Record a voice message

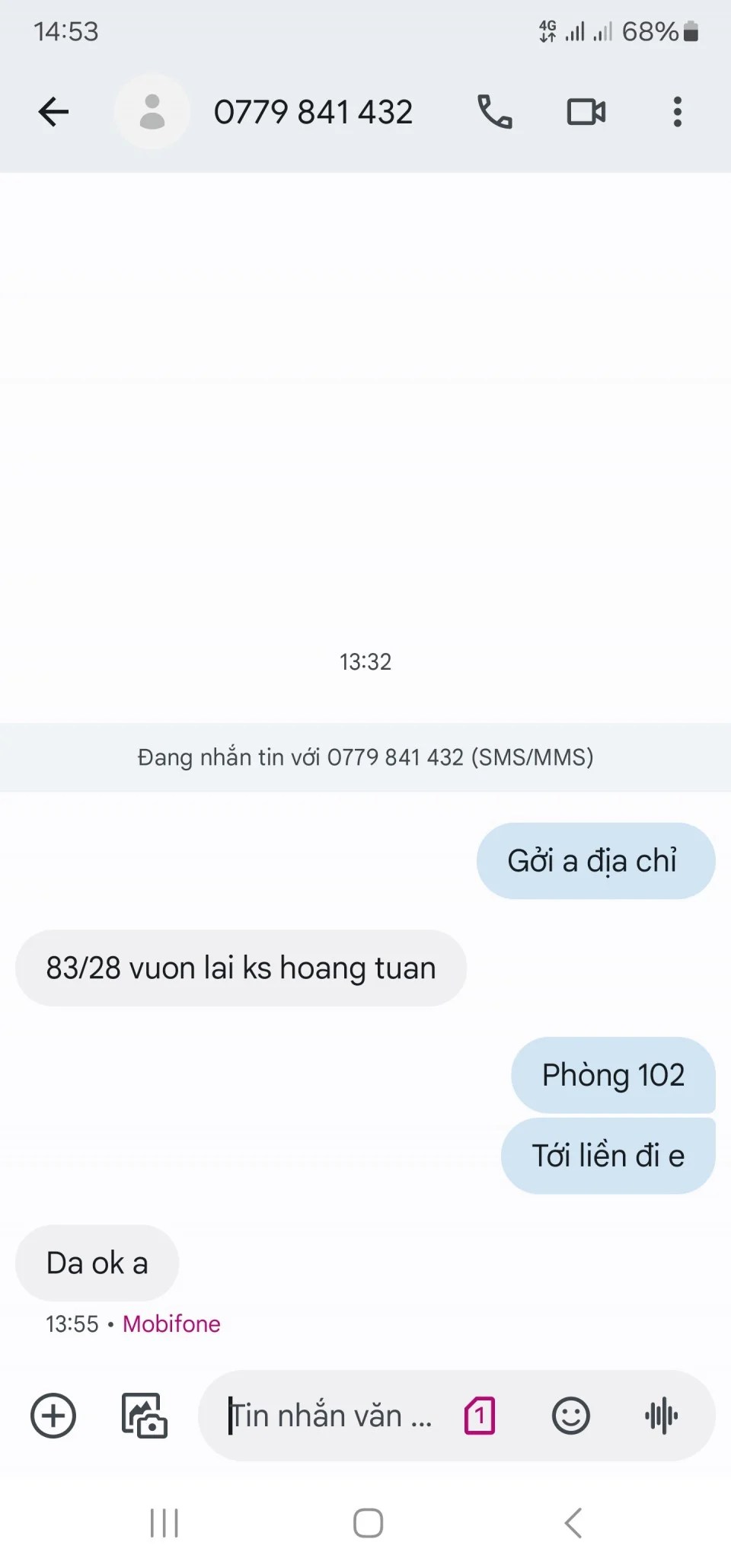coord(661,1416)
